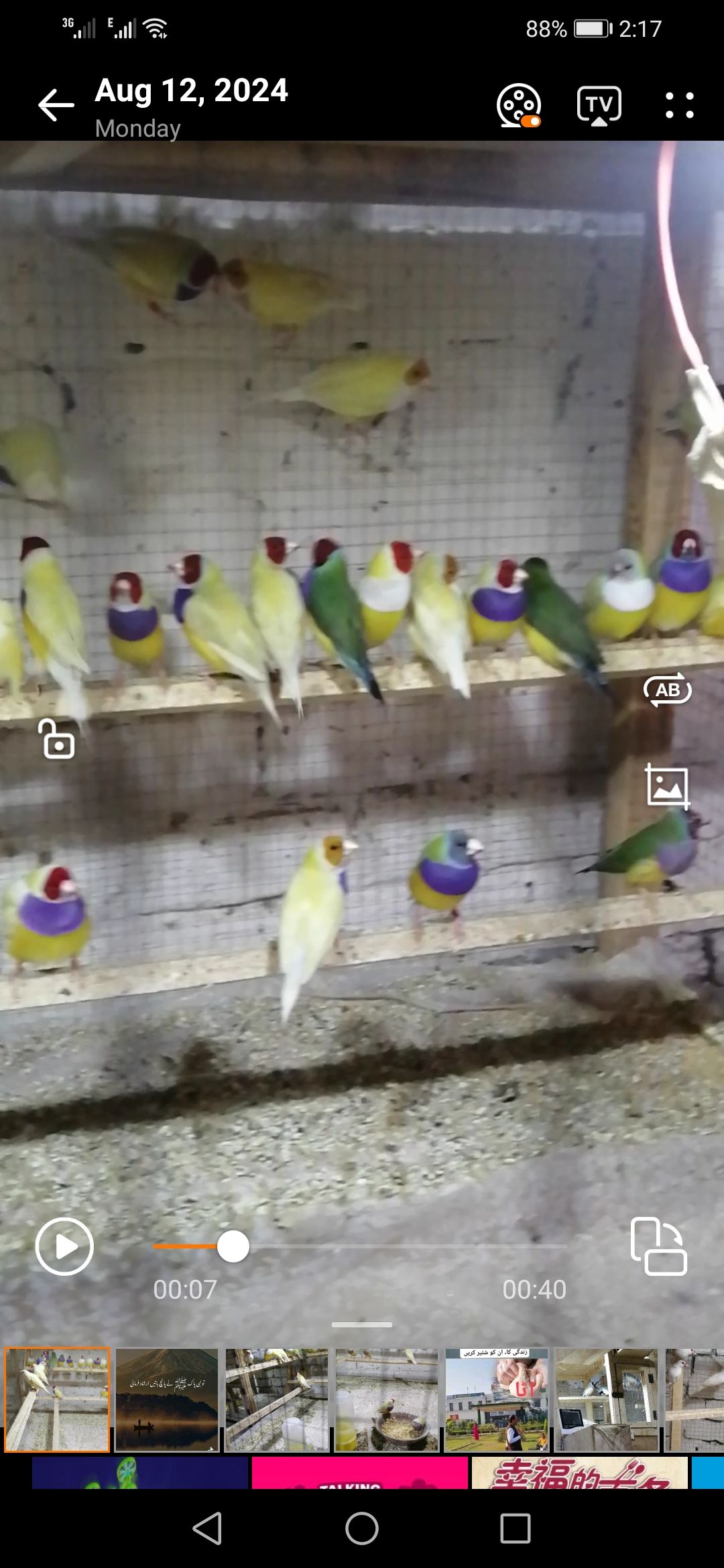Select the Urdu poster thumbnail
This screenshot has width=724, height=1568.
(x=497, y=1399)
